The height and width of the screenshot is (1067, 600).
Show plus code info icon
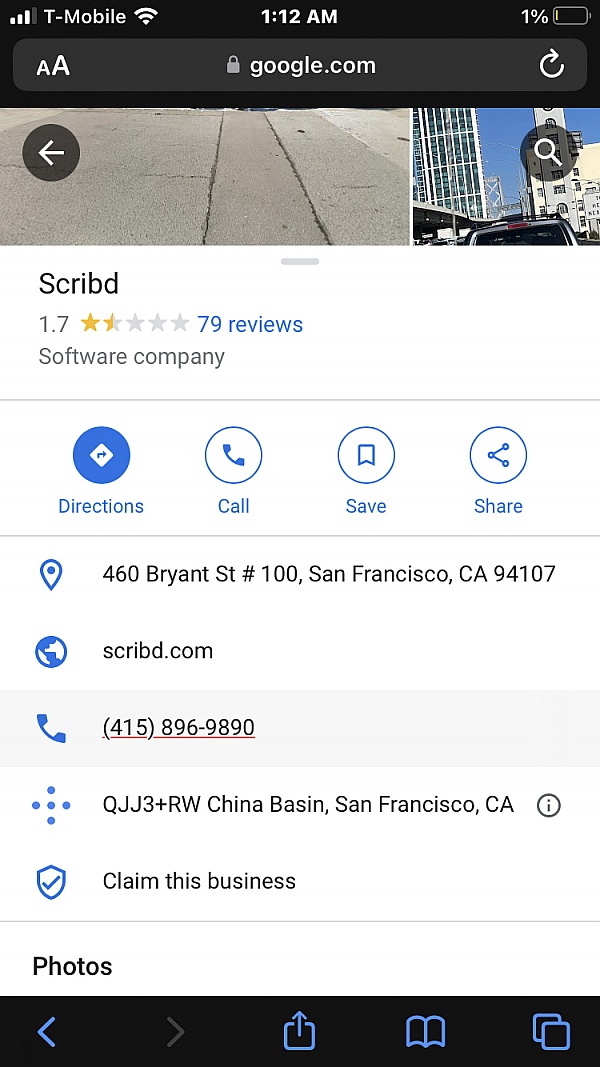pyautogui.click(x=548, y=805)
